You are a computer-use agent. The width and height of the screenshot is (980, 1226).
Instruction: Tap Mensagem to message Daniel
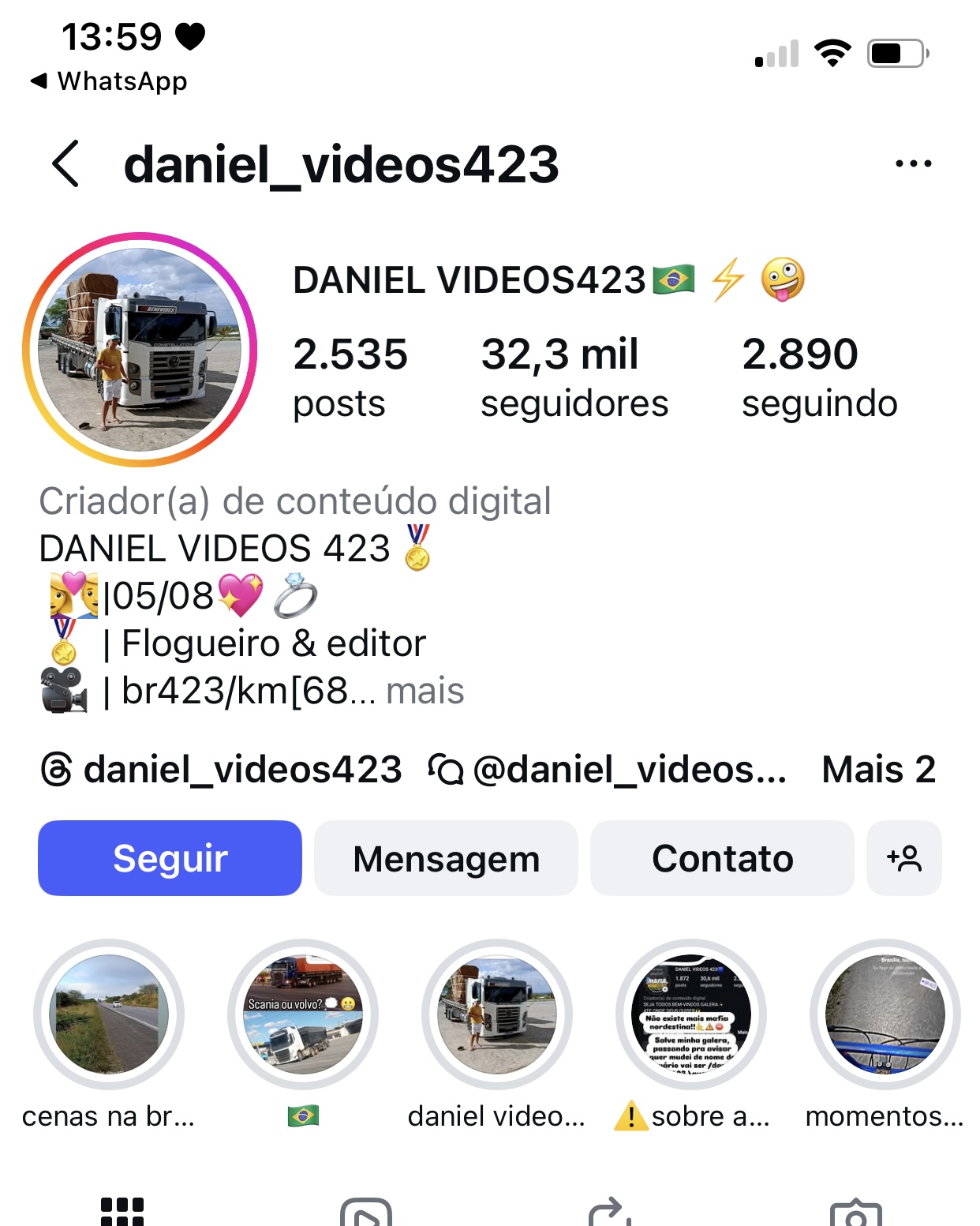pyautogui.click(x=445, y=858)
